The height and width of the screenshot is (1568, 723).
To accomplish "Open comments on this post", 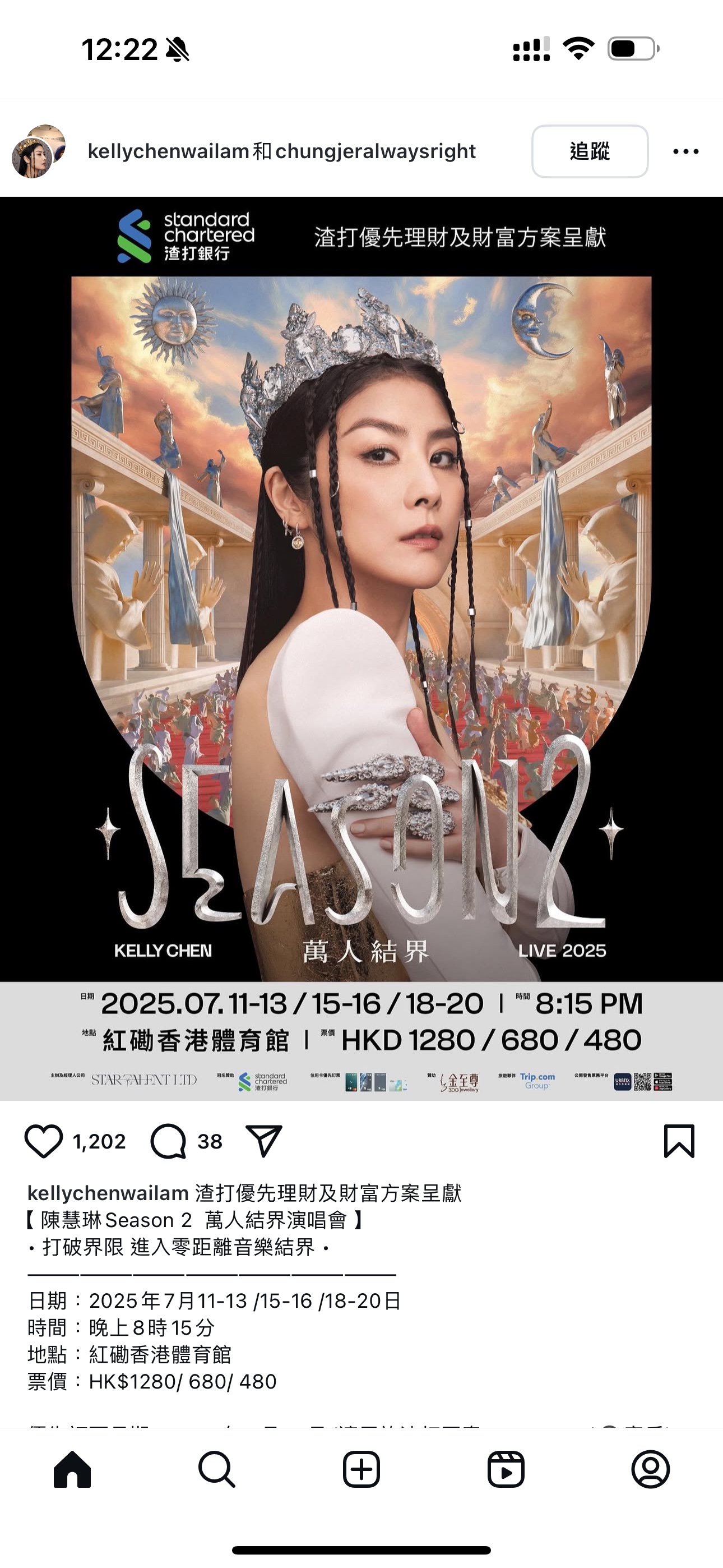I will click(x=169, y=1141).
